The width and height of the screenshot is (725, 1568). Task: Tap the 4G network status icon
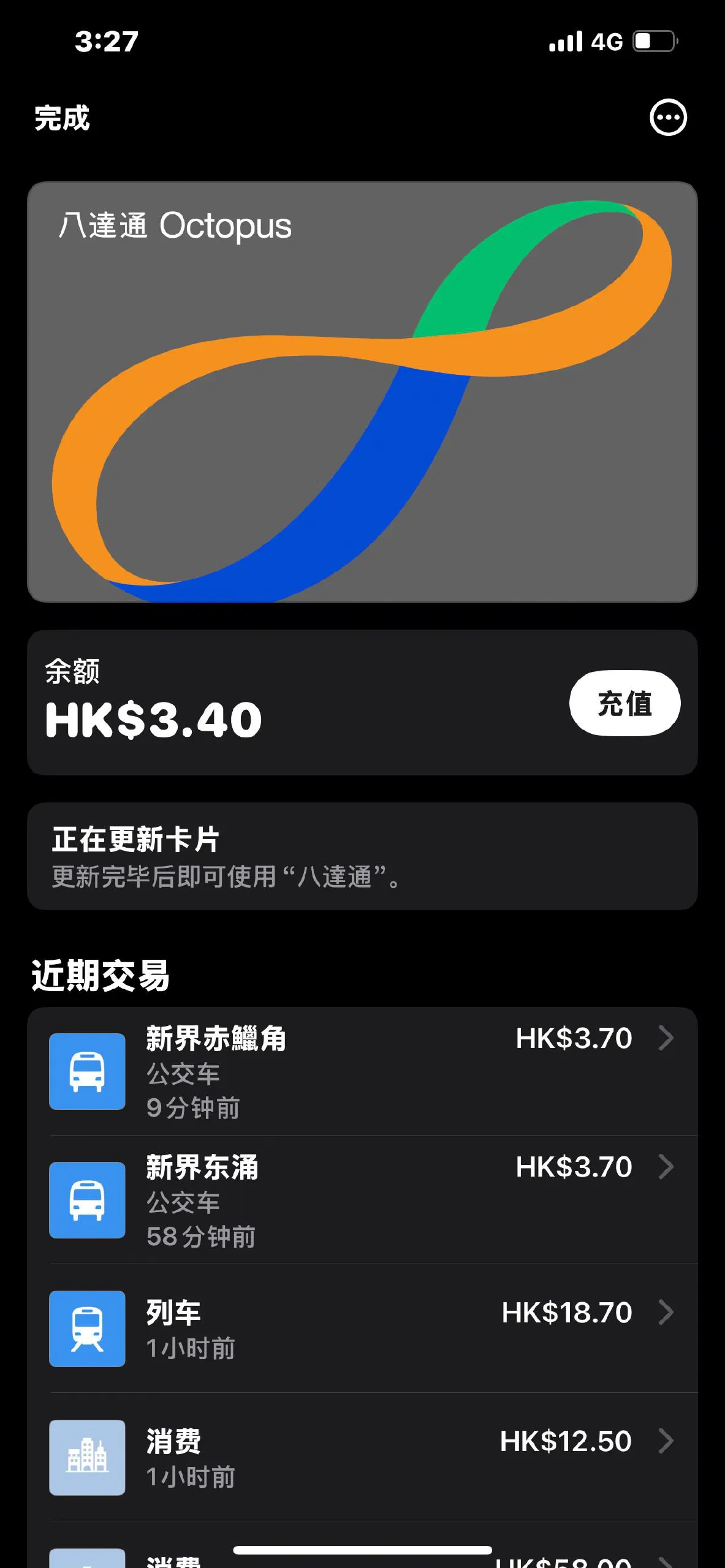(x=605, y=42)
